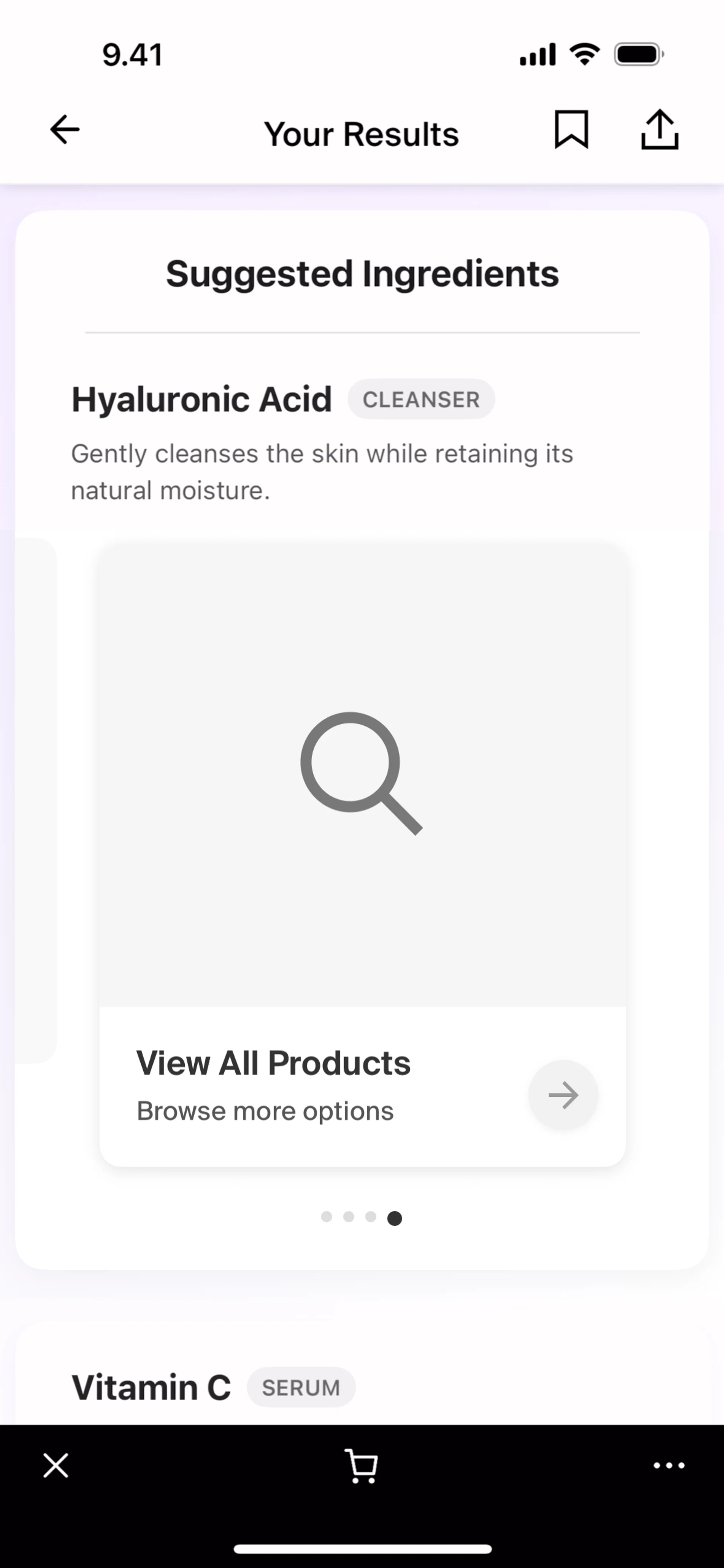The height and width of the screenshot is (1568, 724).
Task: Open the three-dot more options menu
Action: (669, 1466)
